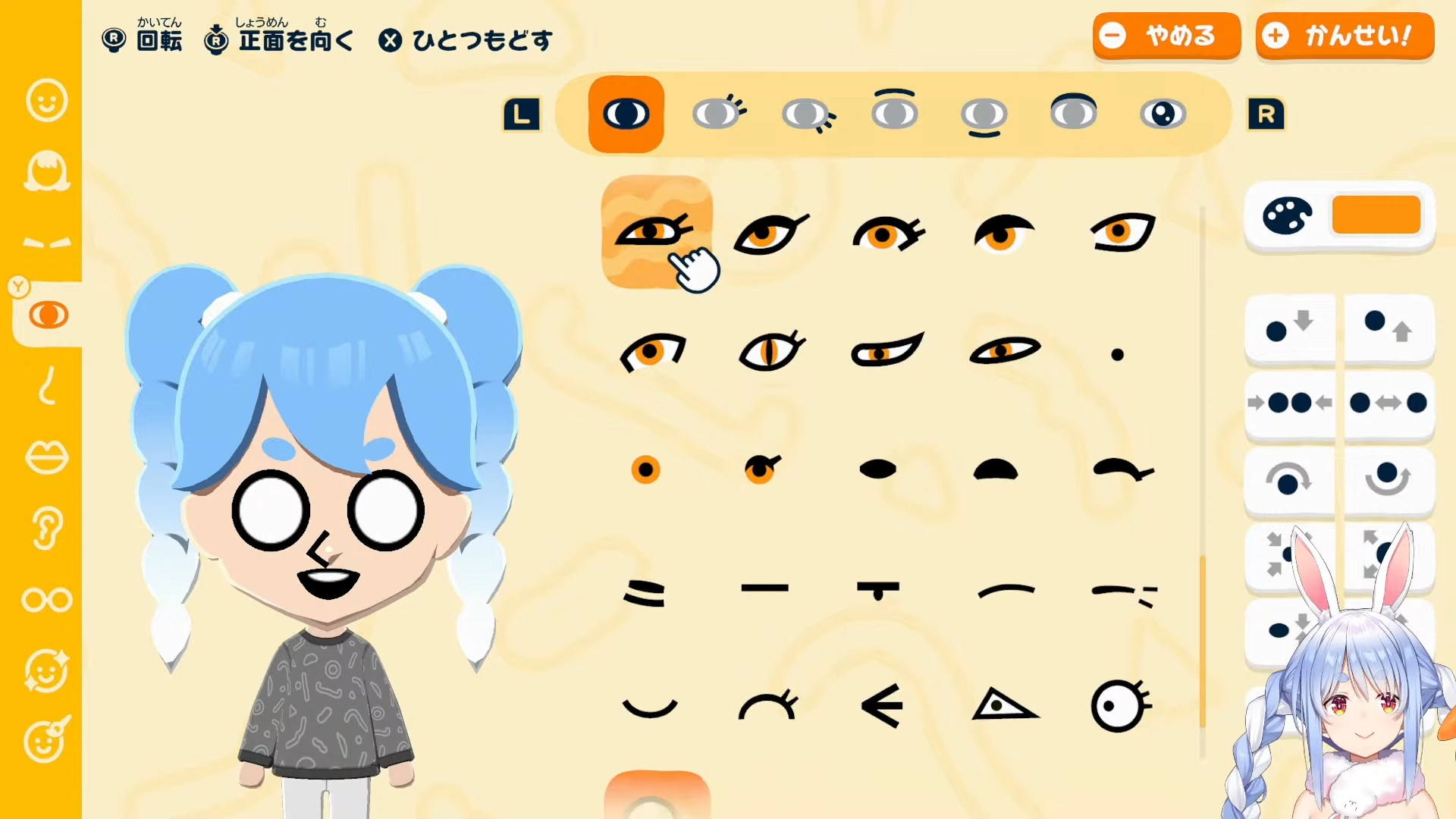
Task: Tap the やめる quit button
Action: pos(1166,36)
